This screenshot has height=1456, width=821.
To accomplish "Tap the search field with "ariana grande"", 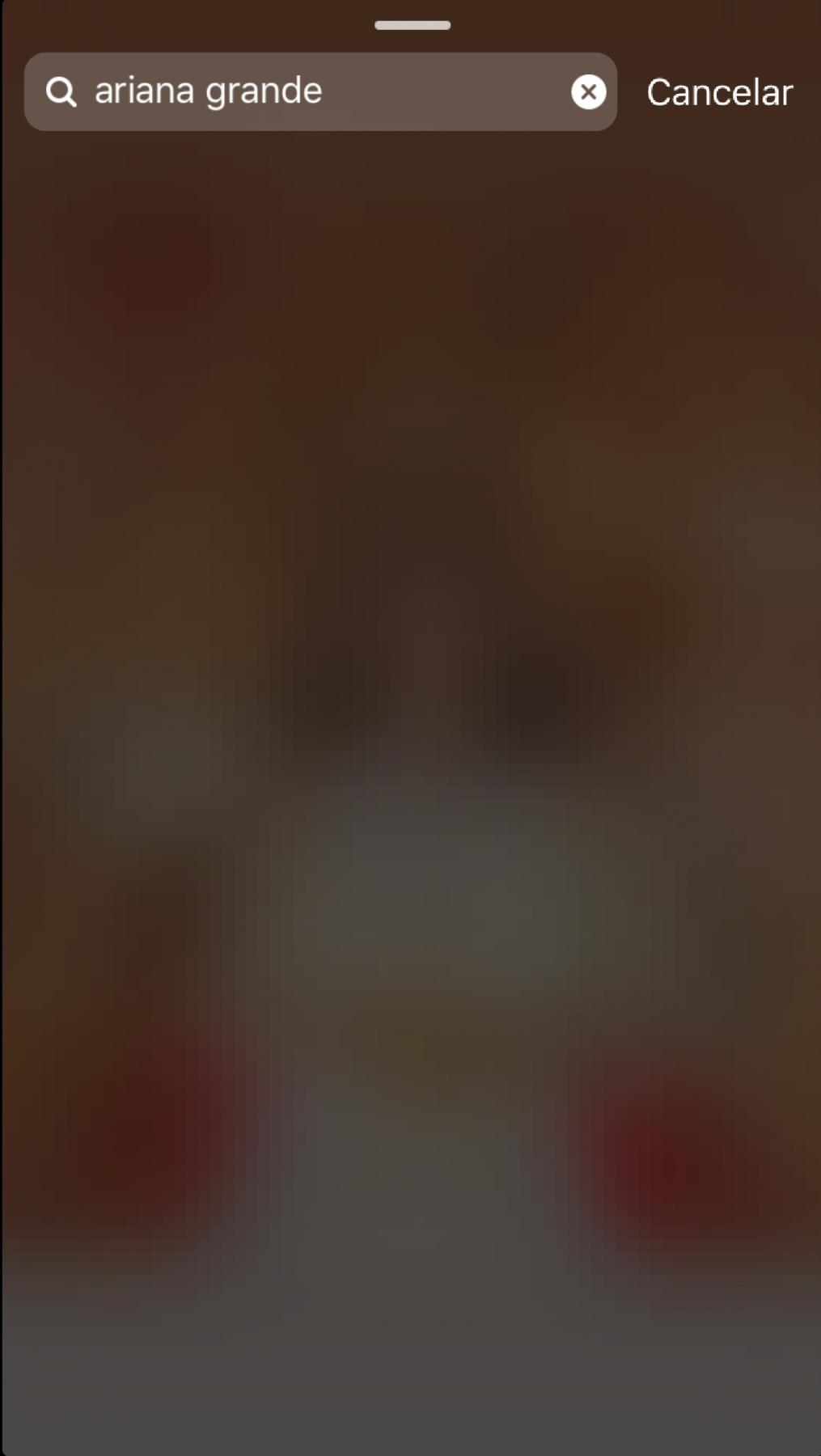I will pos(307,91).
